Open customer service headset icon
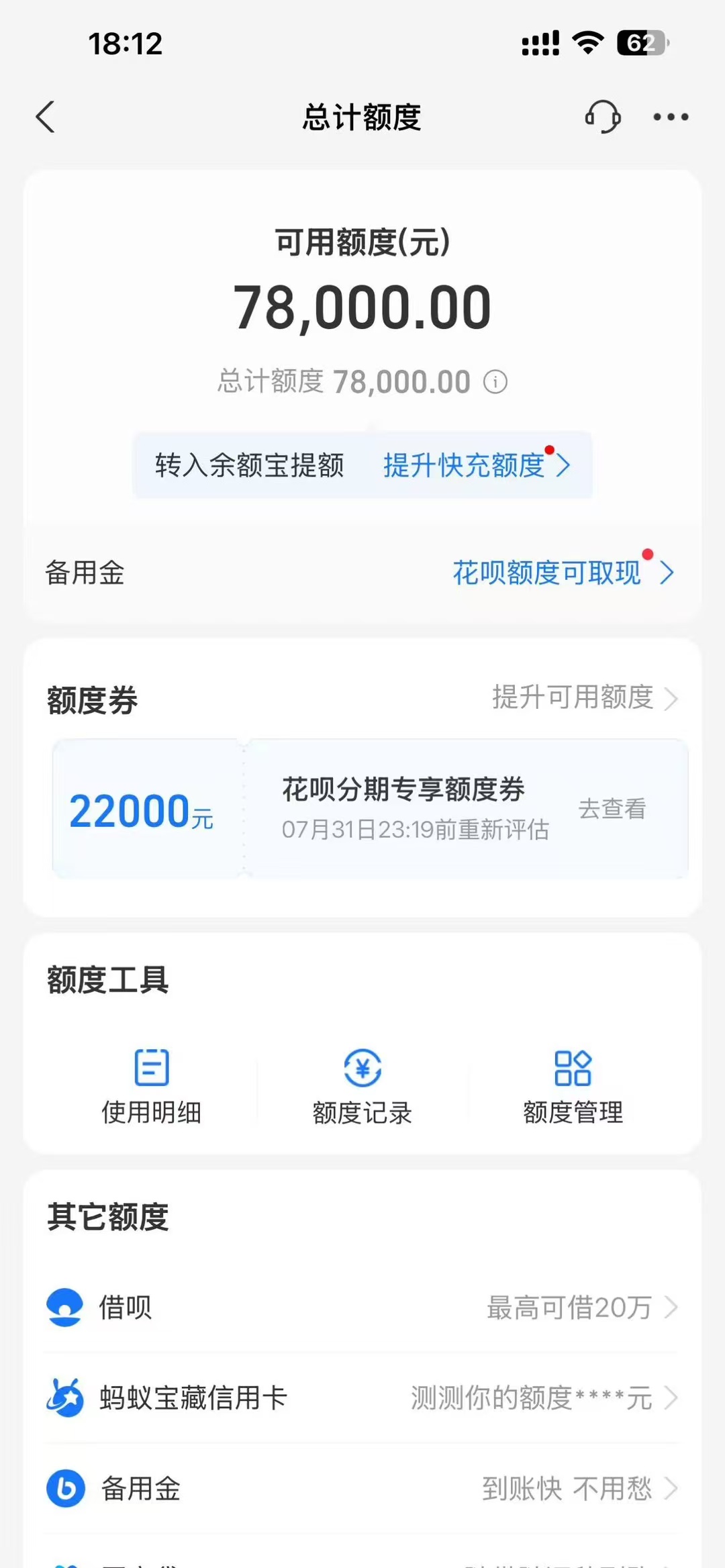This screenshot has height=1568, width=725. 602,117
